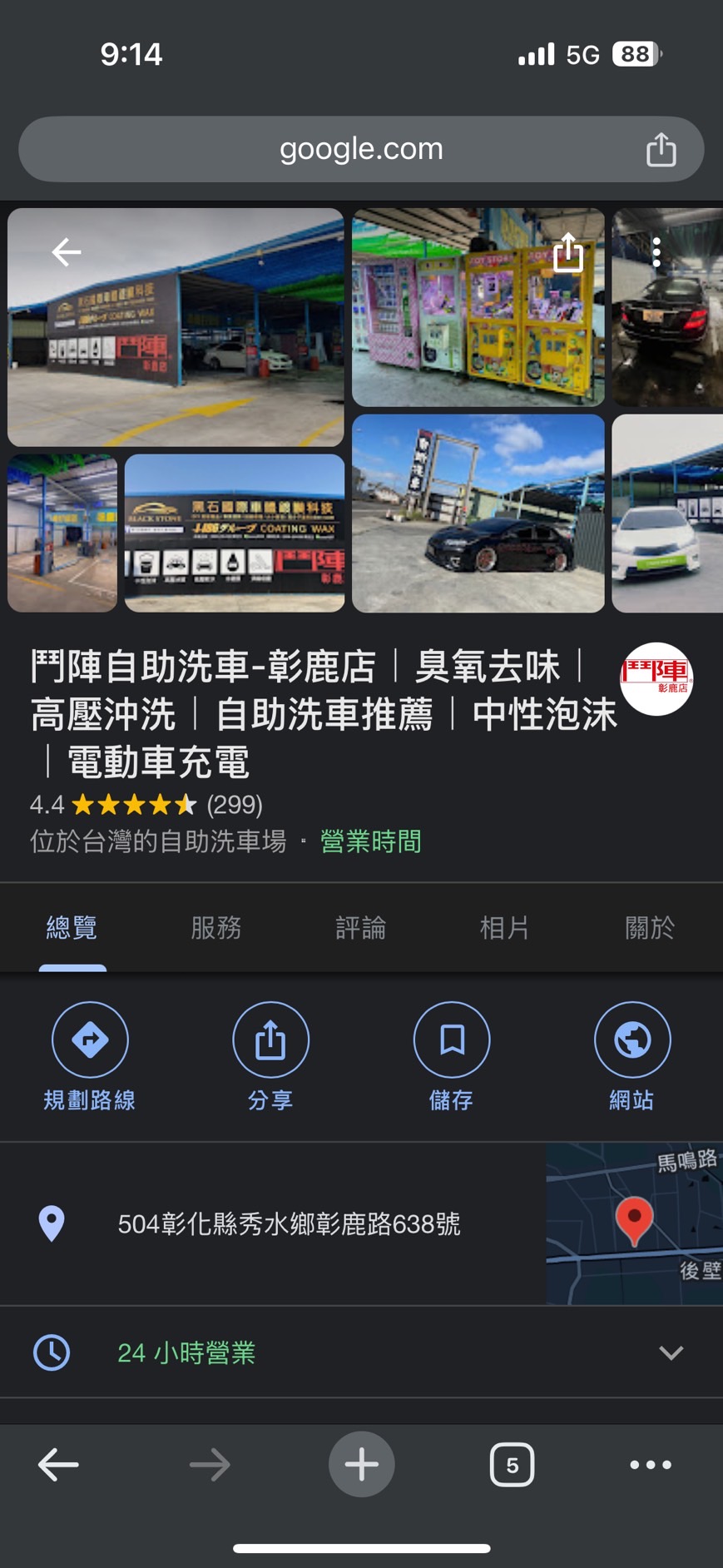Tap the share icon over the photo gallery
The height and width of the screenshot is (1568, 723).
(568, 252)
